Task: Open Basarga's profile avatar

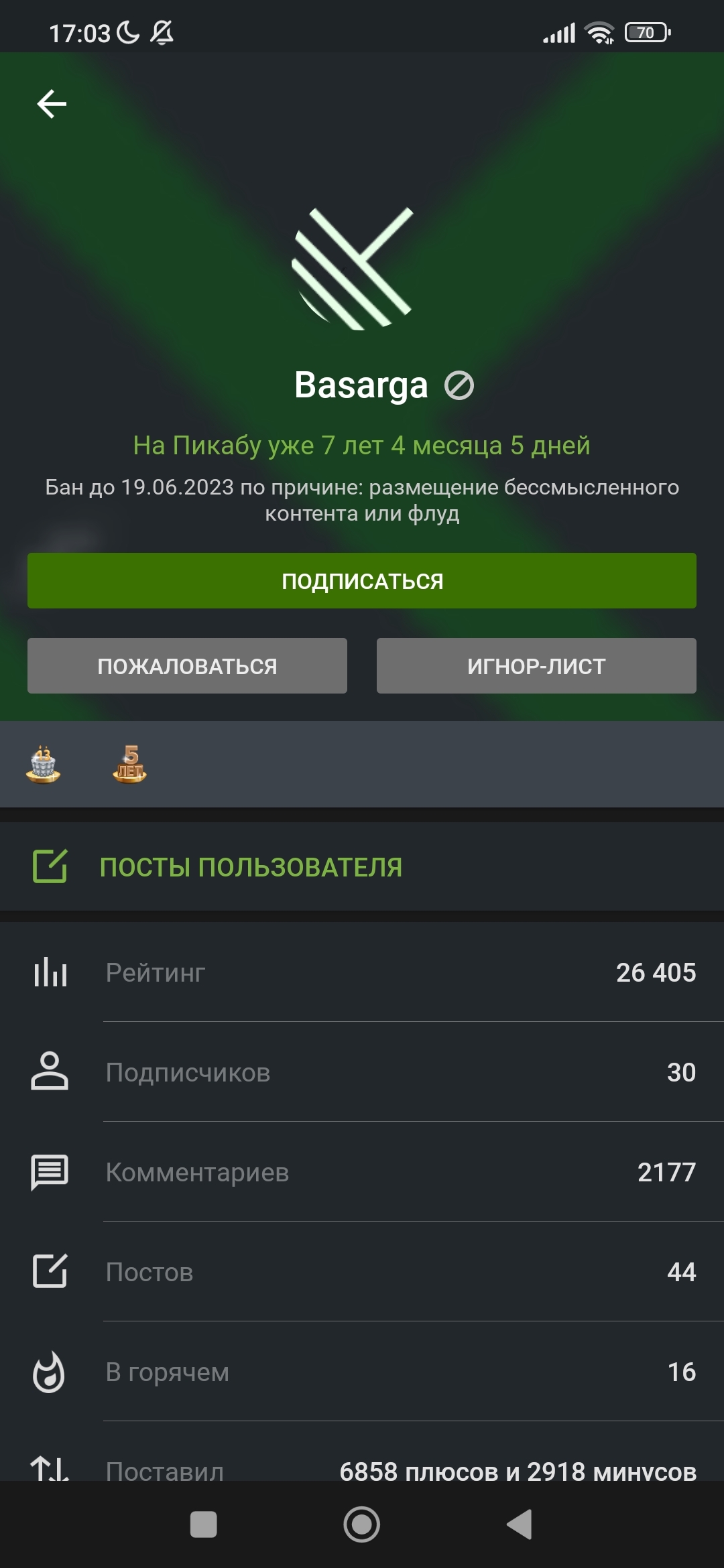Action: click(353, 269)
